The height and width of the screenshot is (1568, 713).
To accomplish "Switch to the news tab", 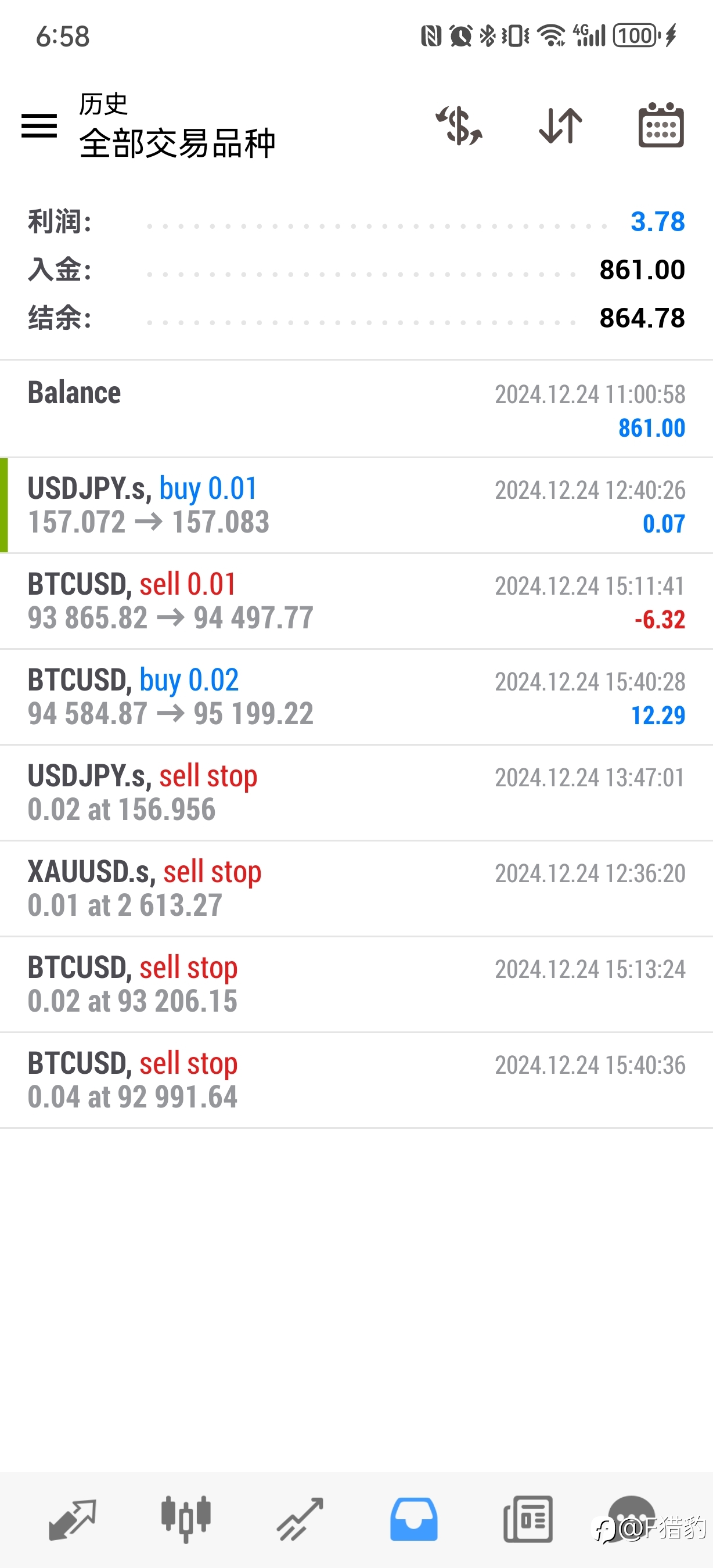I will (527, 1519).
